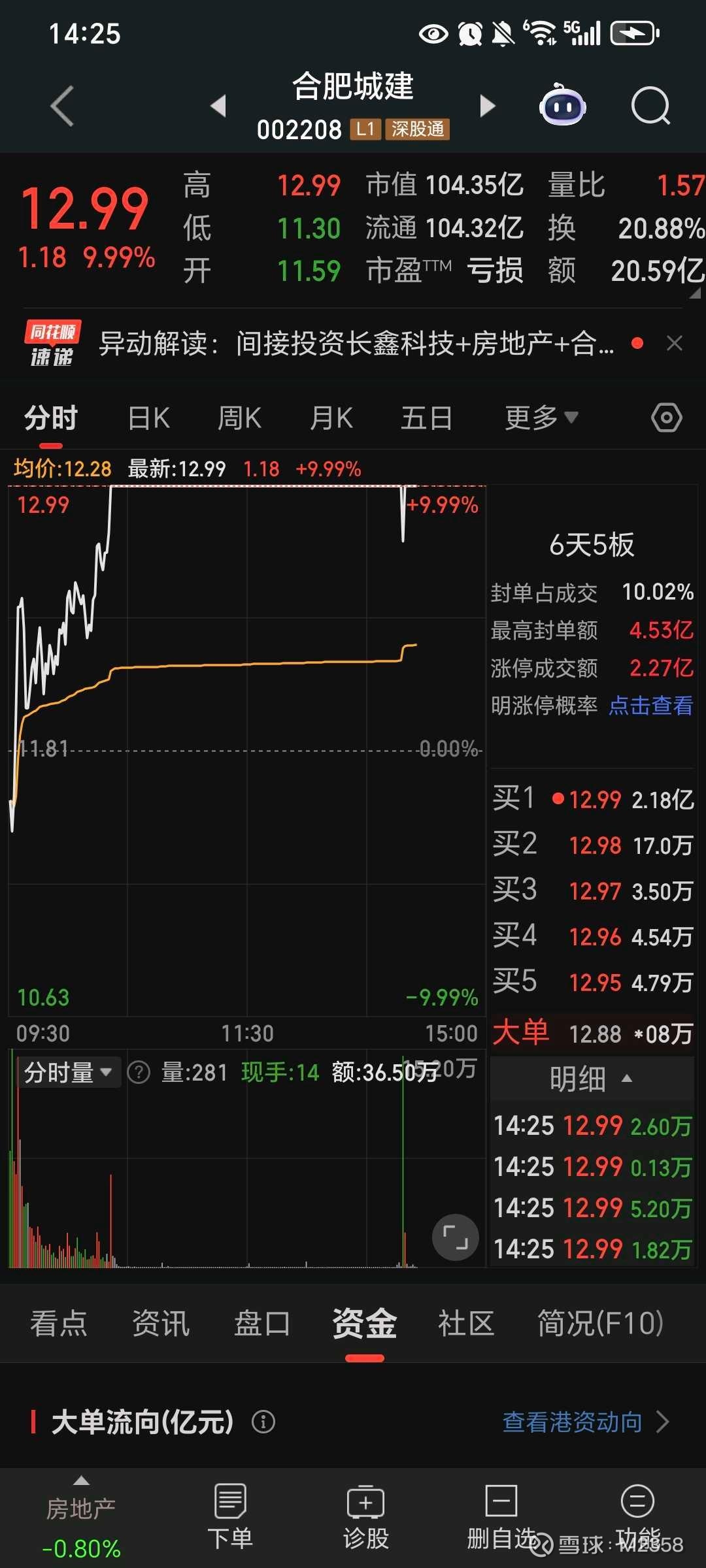Viewport: 706px width, 1568px height.
Task: Switch to the 五日 chart tab
Action: click(x=426, y=418)
